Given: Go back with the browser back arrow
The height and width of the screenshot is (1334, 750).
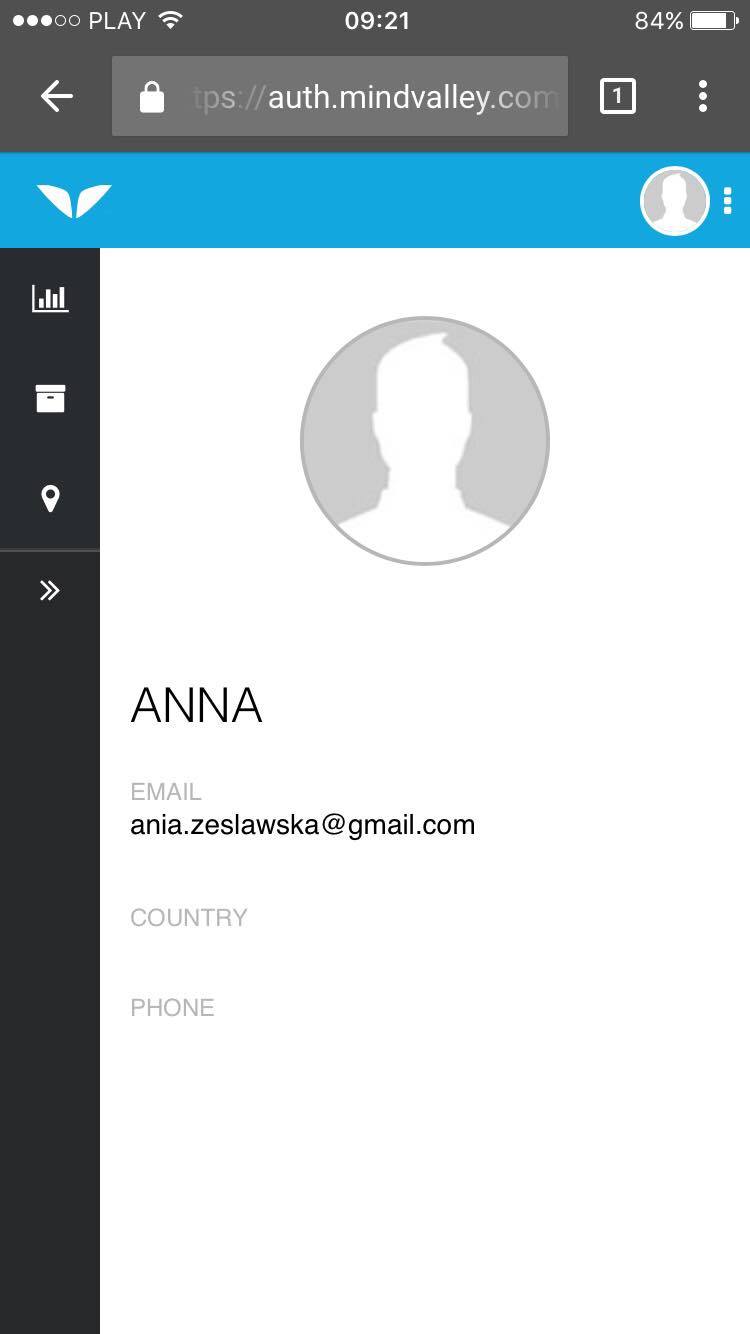Looking at the screenshot, I should pos(57,96).
